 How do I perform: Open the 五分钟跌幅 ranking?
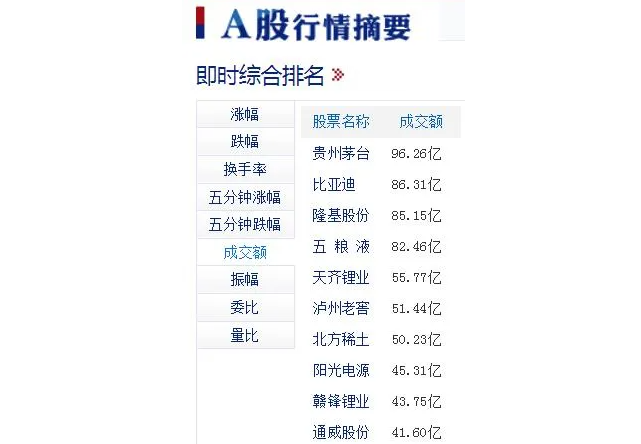tap(245, 224)
